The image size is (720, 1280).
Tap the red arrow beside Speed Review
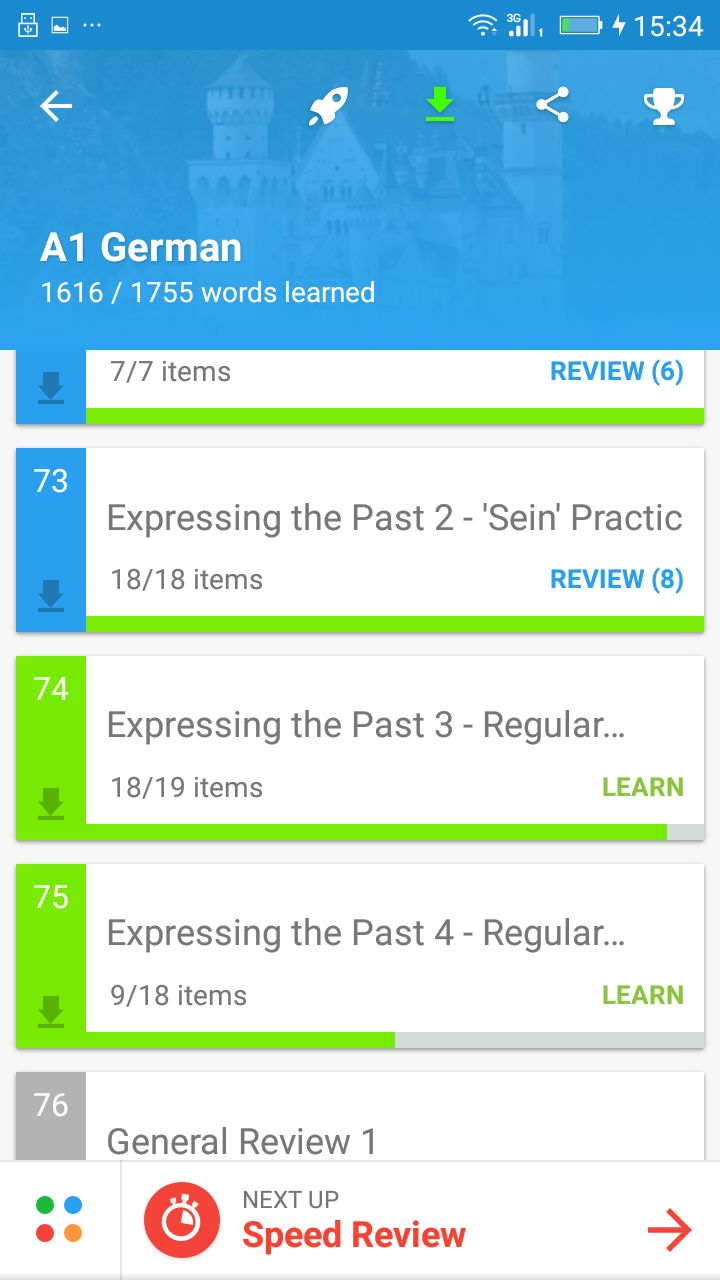coord(669,1231)
